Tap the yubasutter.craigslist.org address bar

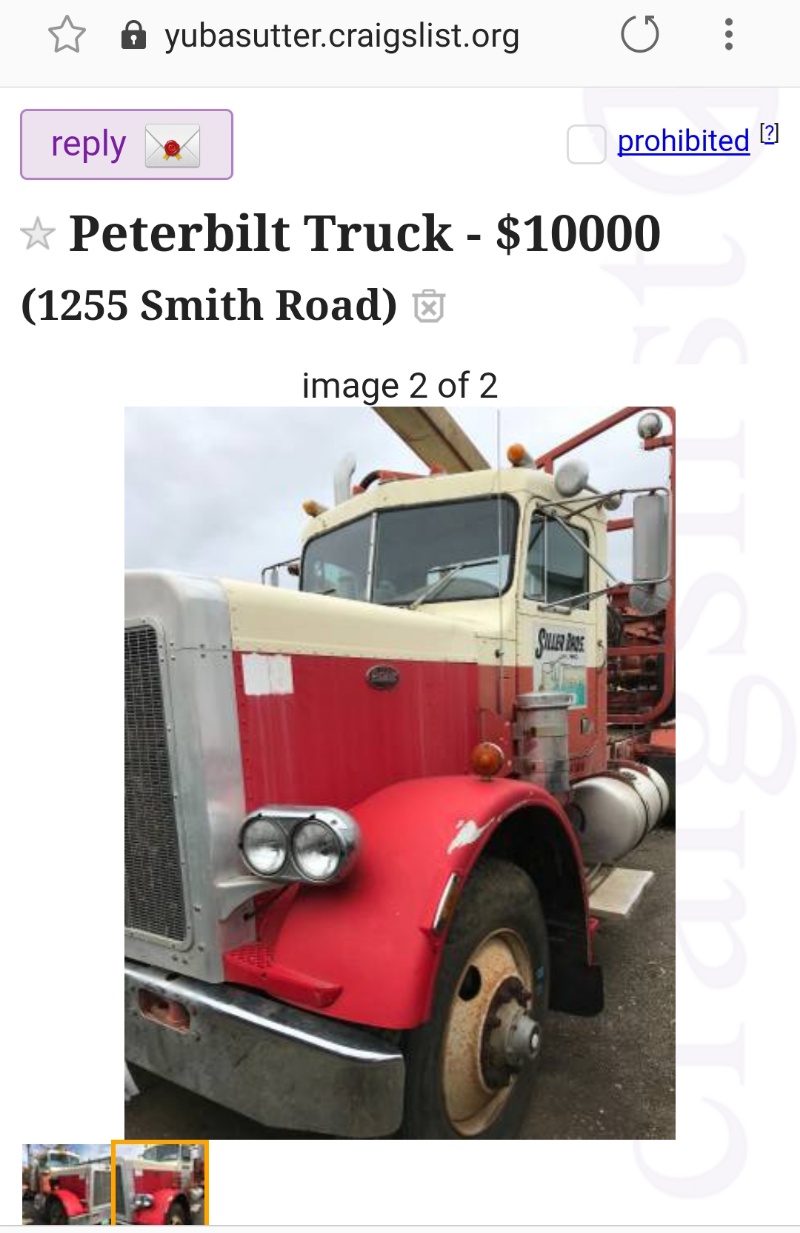(340, 37)
